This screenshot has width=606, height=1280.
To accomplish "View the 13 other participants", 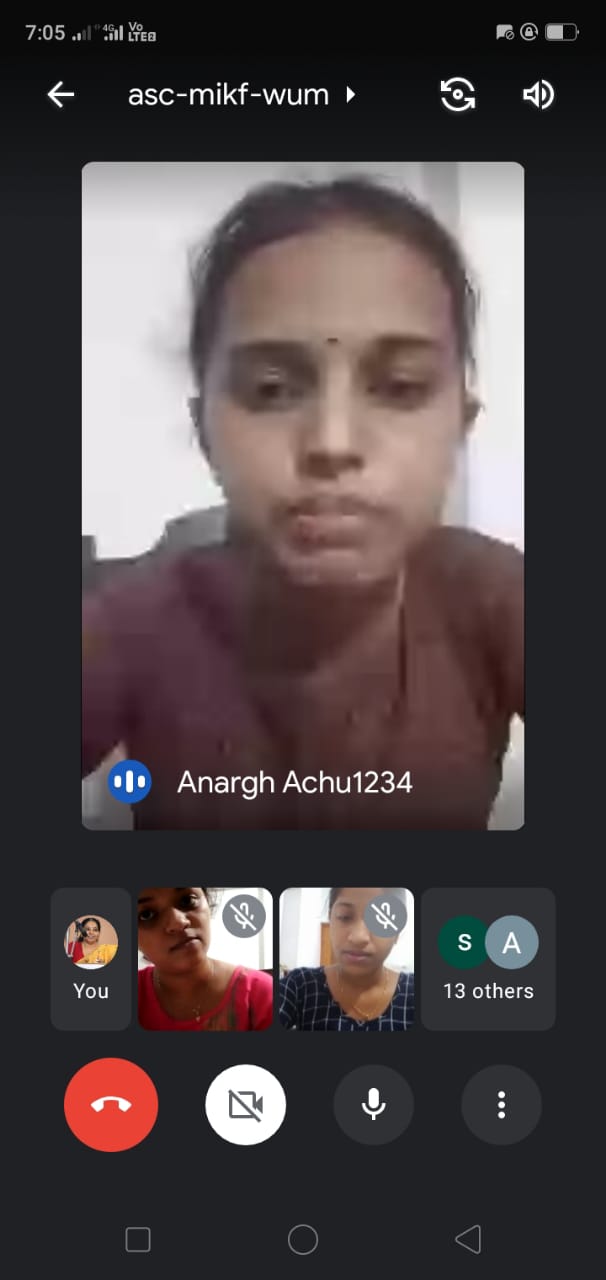I will (x=488, y=958).
